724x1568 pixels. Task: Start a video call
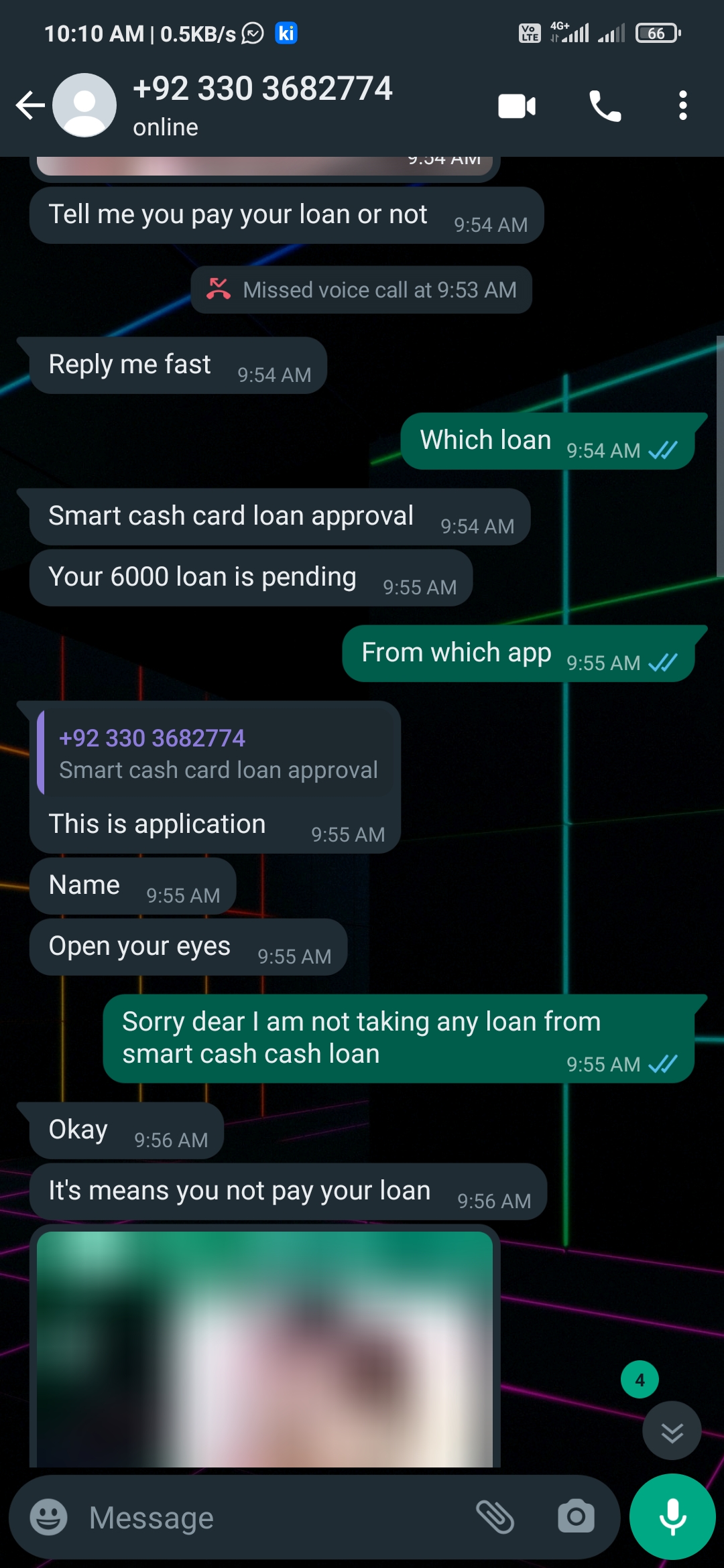click(516, 106)
